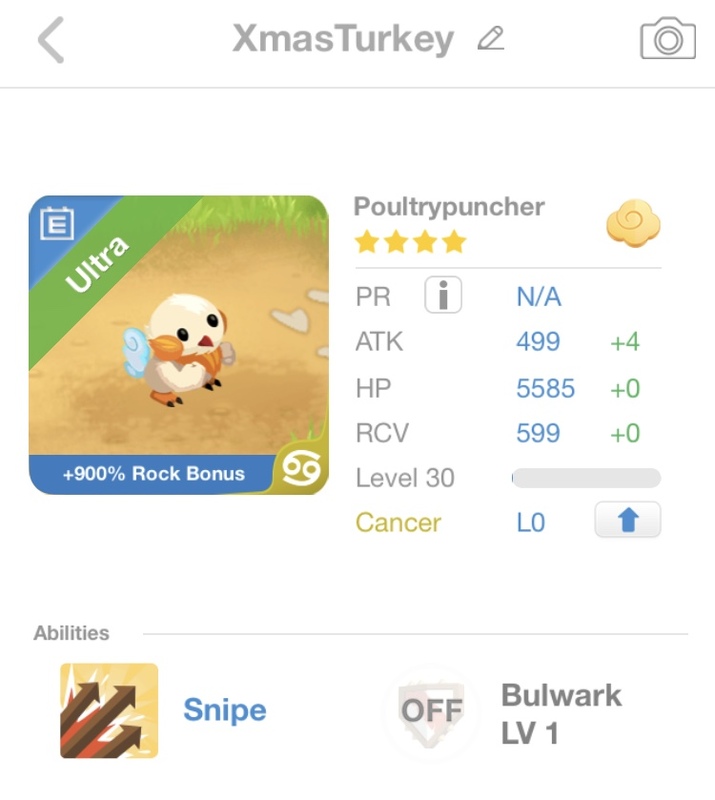Tap the Poultrypuncher creature picture
The image size is (715, 800).
tap(178, 344)
